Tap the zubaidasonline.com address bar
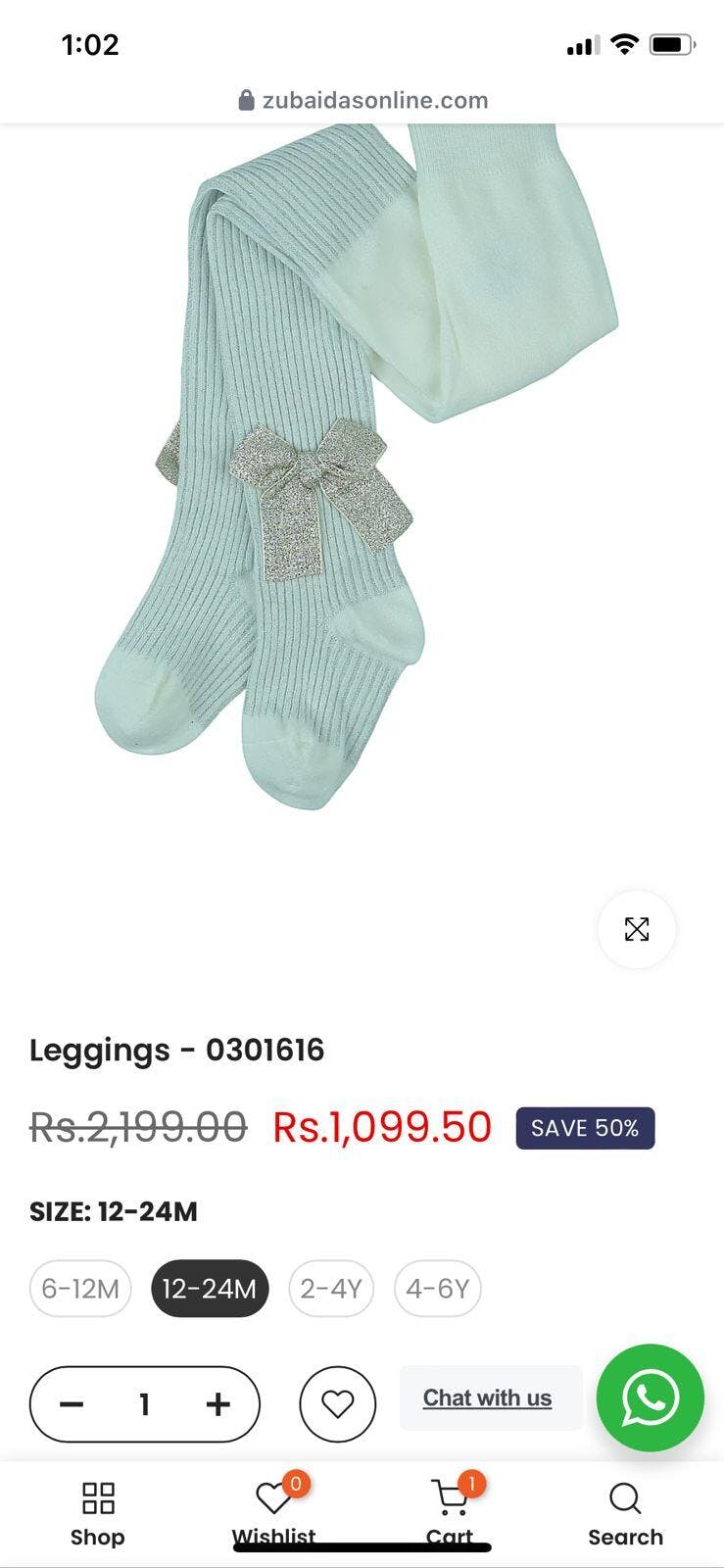 click(x=362, y=100)
